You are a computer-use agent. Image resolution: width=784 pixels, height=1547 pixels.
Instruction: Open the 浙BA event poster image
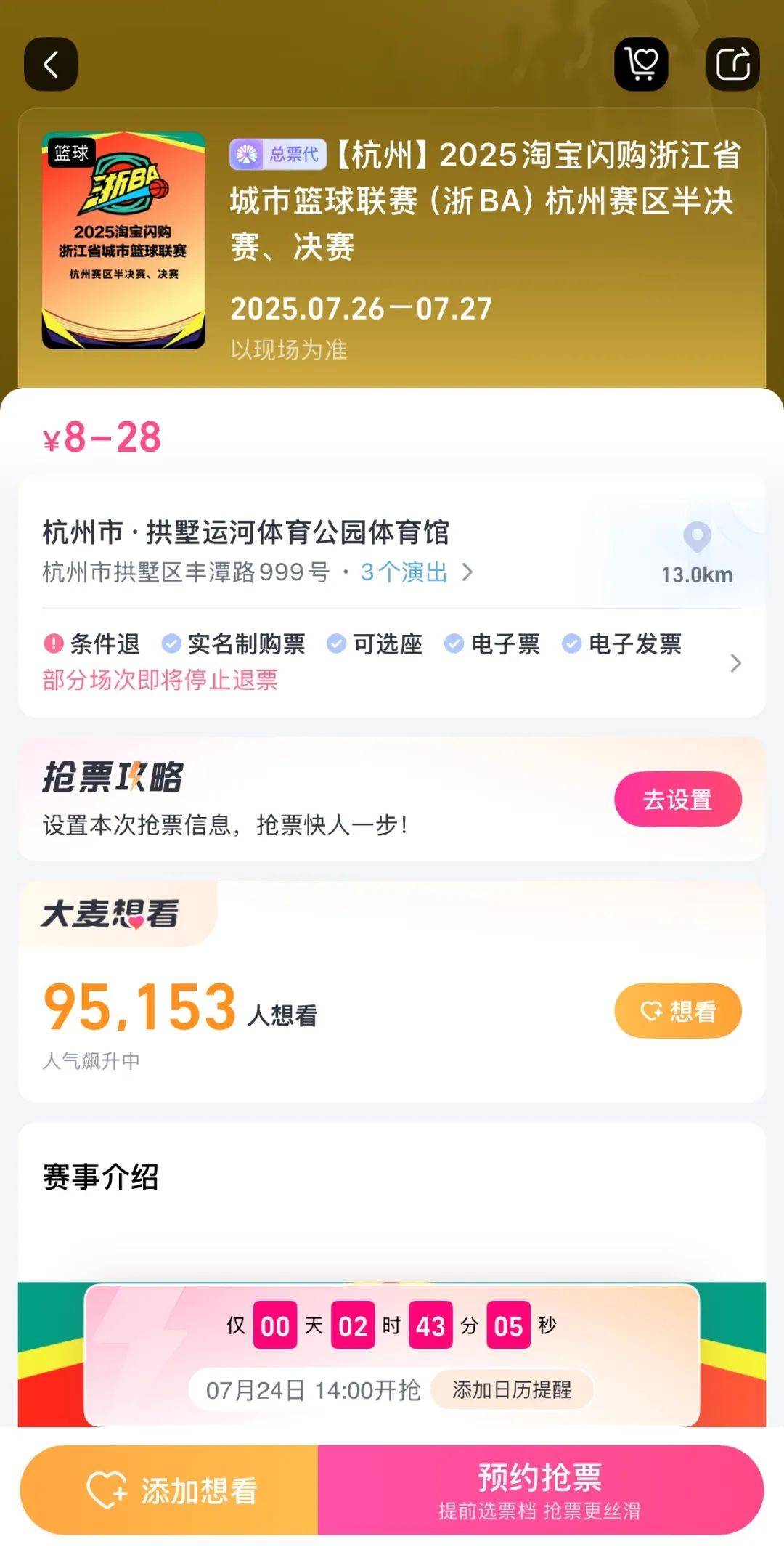tap(123, 240)
